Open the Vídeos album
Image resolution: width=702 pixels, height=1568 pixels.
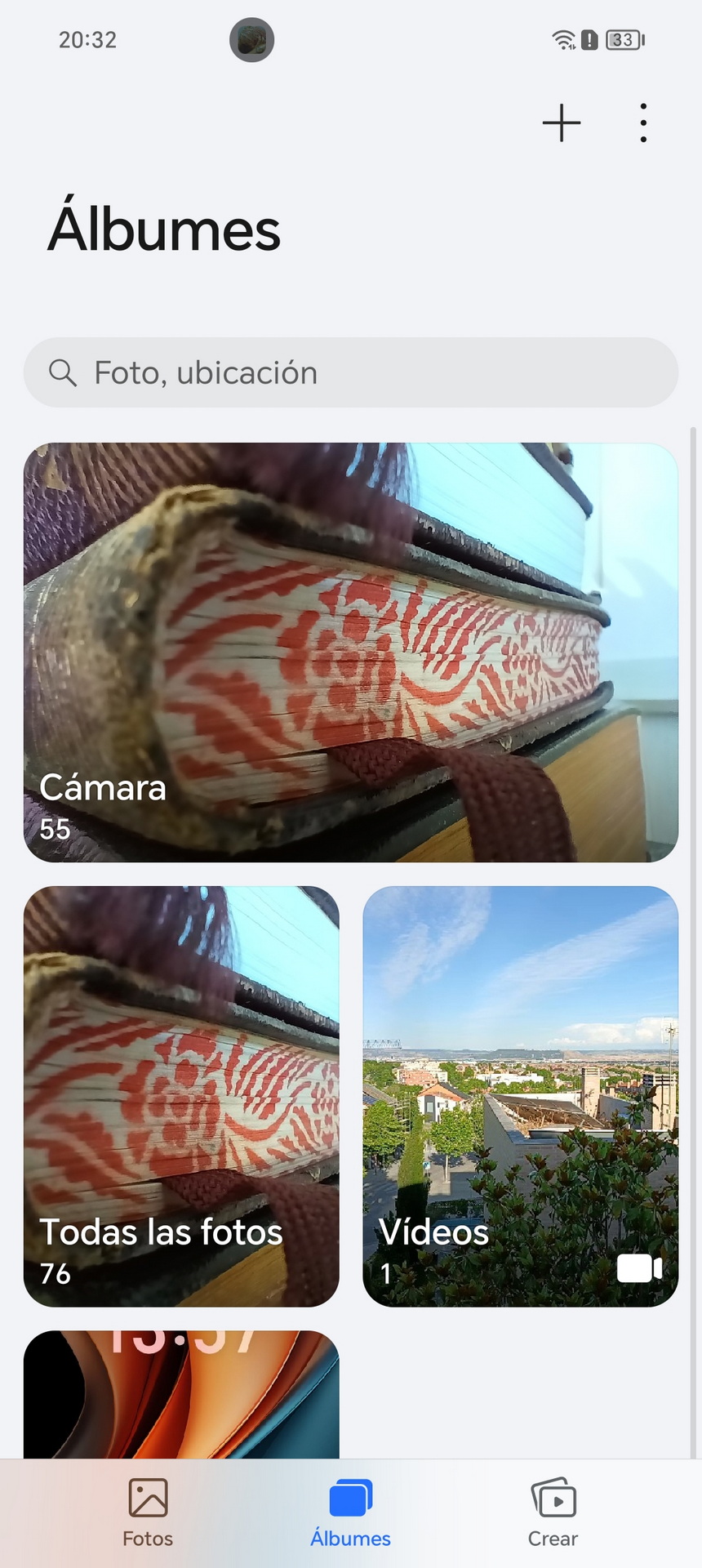[x=521, y=1096]
